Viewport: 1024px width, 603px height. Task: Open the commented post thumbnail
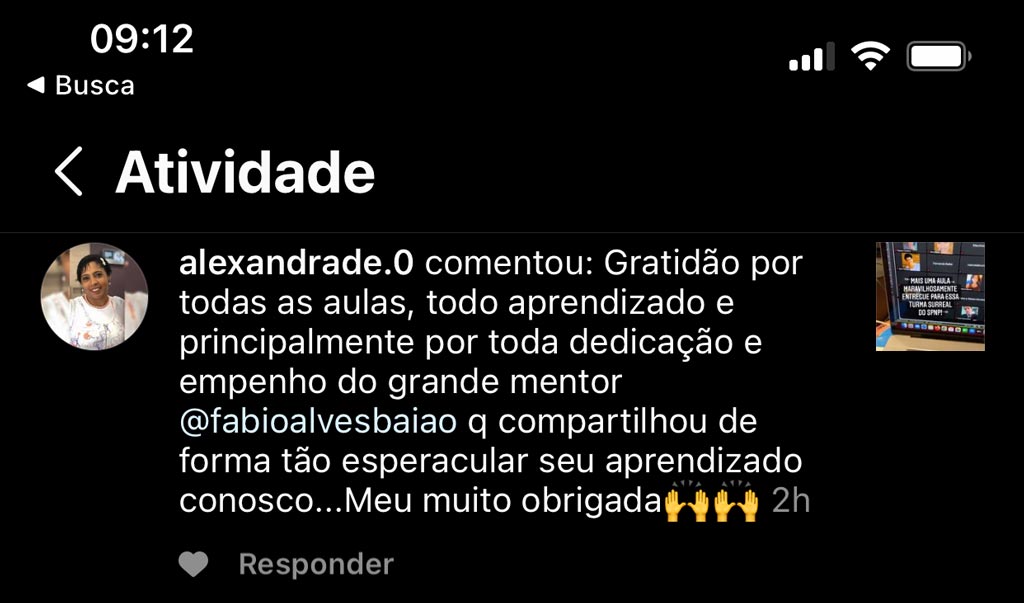[930, 296]
